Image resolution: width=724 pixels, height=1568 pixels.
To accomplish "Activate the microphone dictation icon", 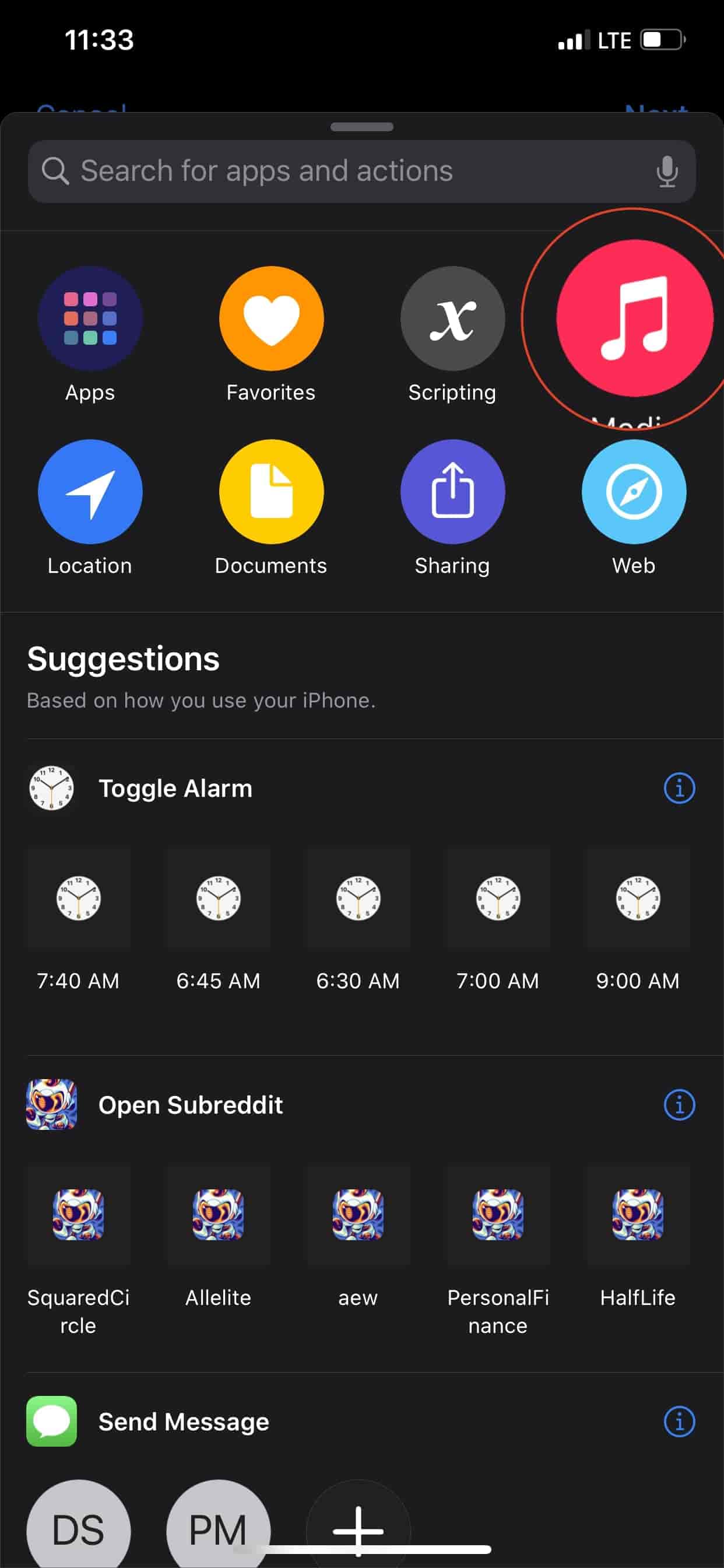I will (667, 171).
